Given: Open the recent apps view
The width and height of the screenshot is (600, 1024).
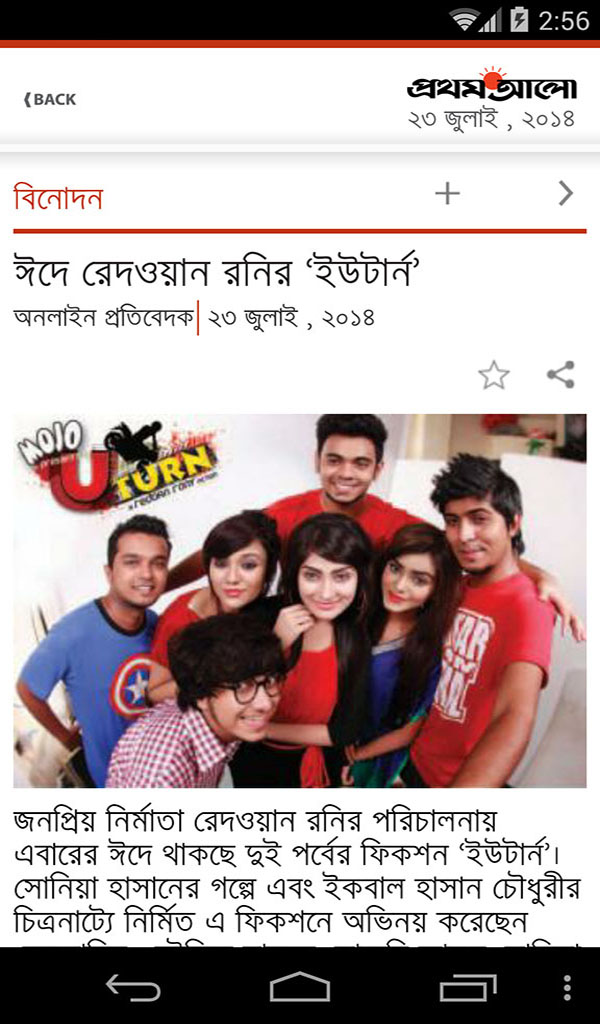Looking at the screenshot, I should point(468,988).
